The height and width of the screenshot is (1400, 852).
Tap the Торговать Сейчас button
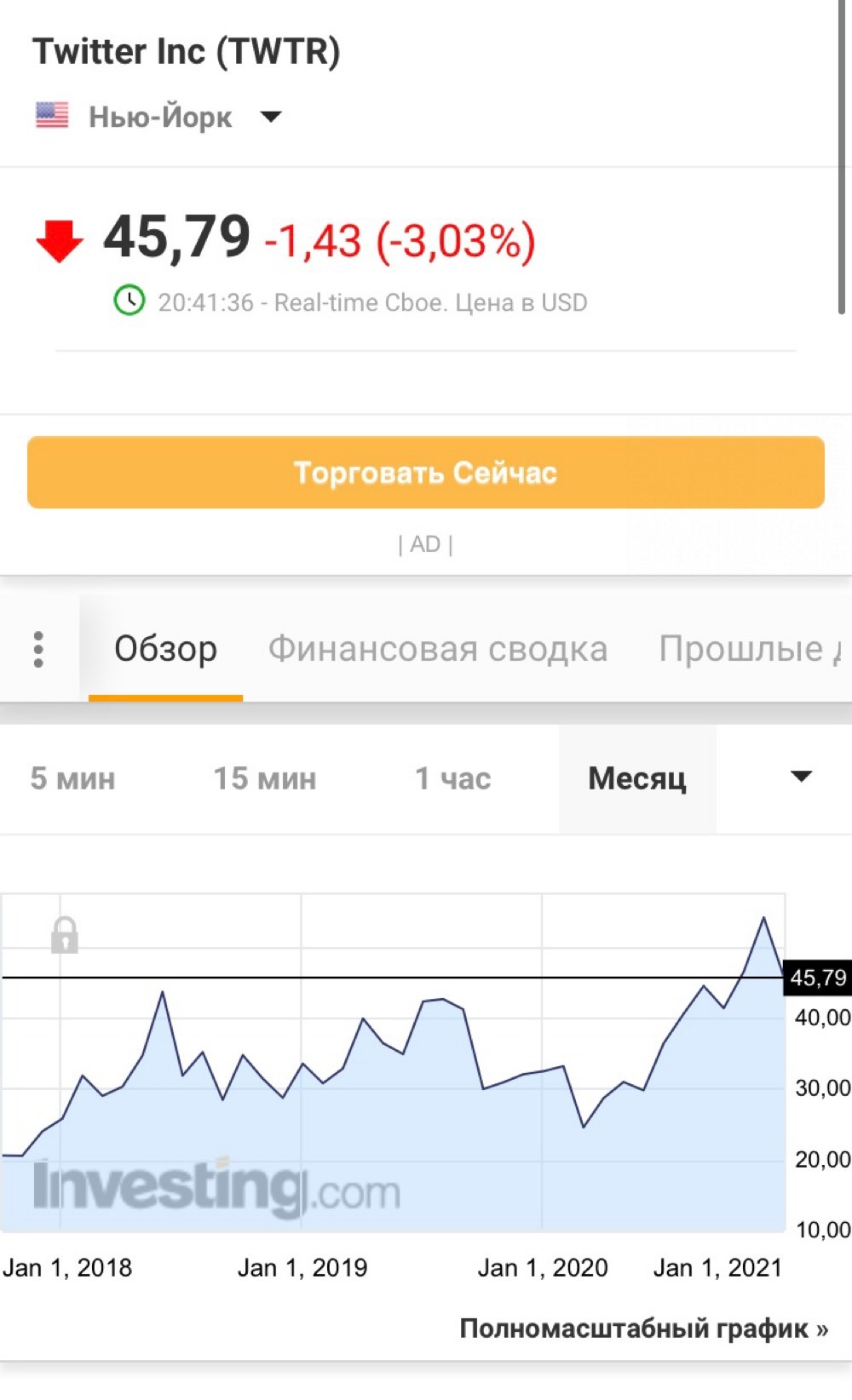pos(426,473)
